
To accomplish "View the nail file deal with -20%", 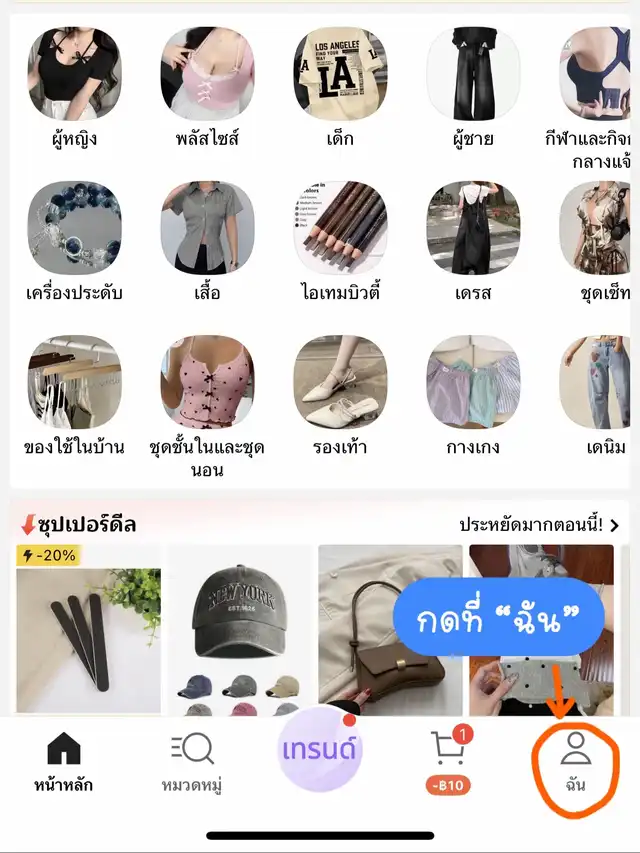I will tap(88, 630).
